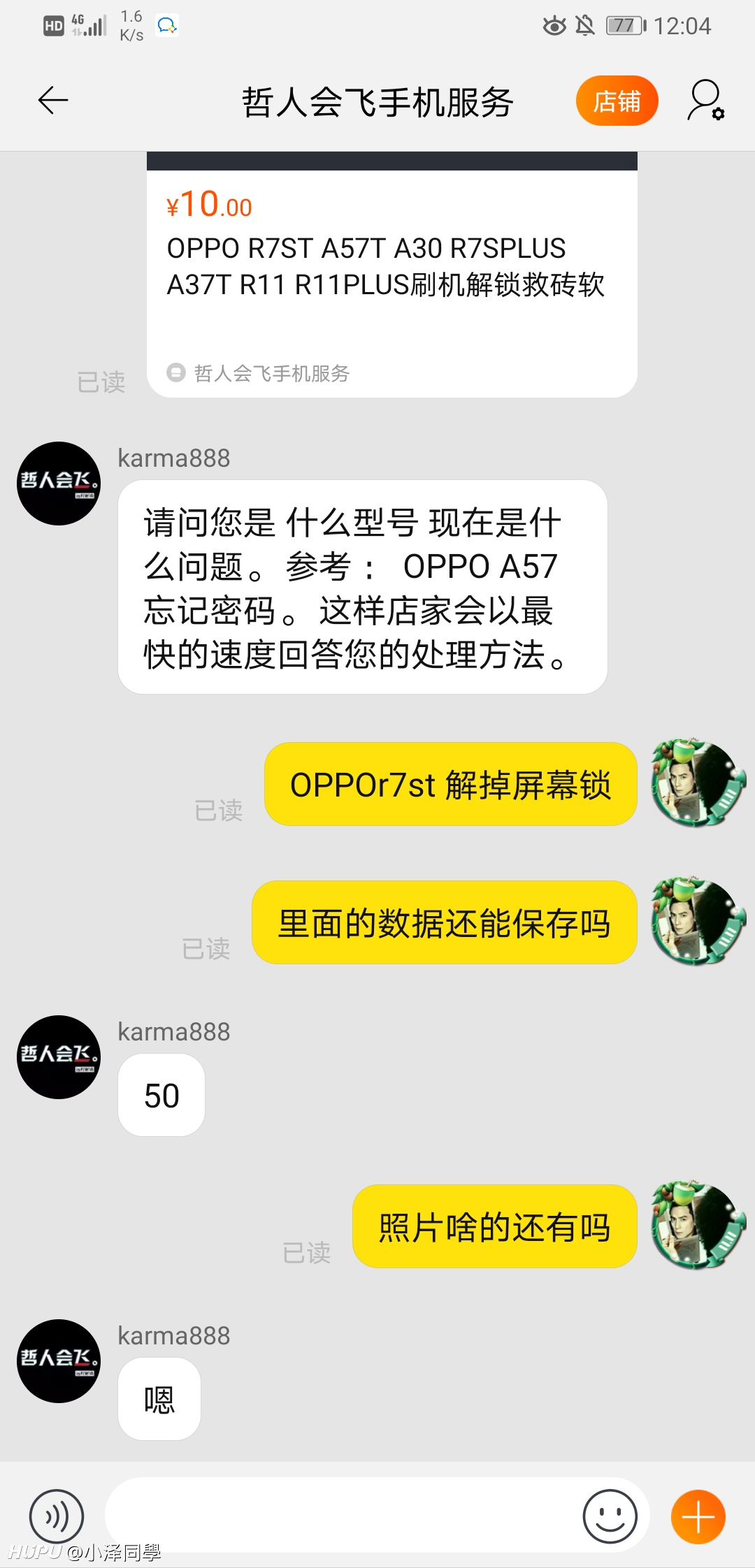Open the orange plus attachments button
Screen dimensions: 755x1568
pos(698,1516)
